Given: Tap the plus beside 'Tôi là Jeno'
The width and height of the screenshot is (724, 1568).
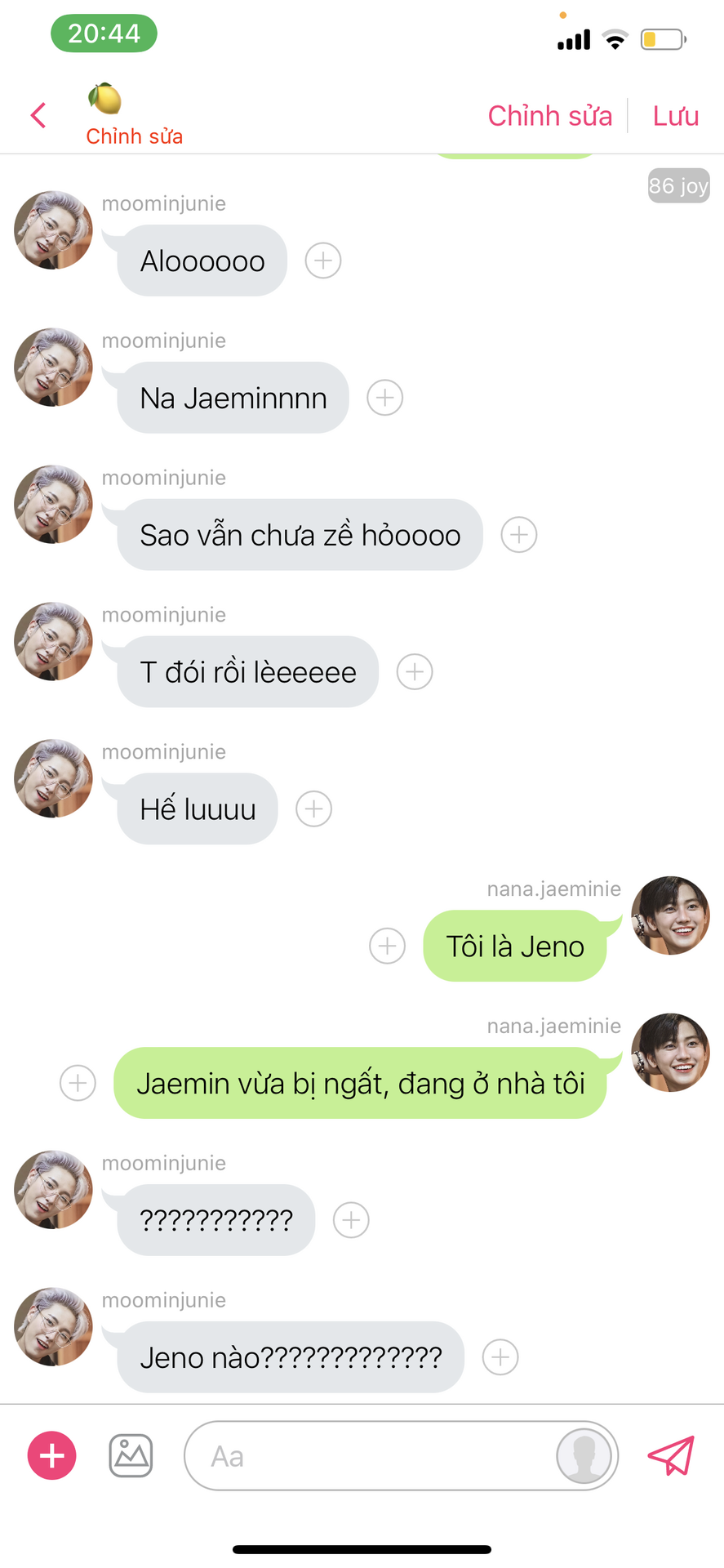Looking at the screenshot, I should (388, 946).
